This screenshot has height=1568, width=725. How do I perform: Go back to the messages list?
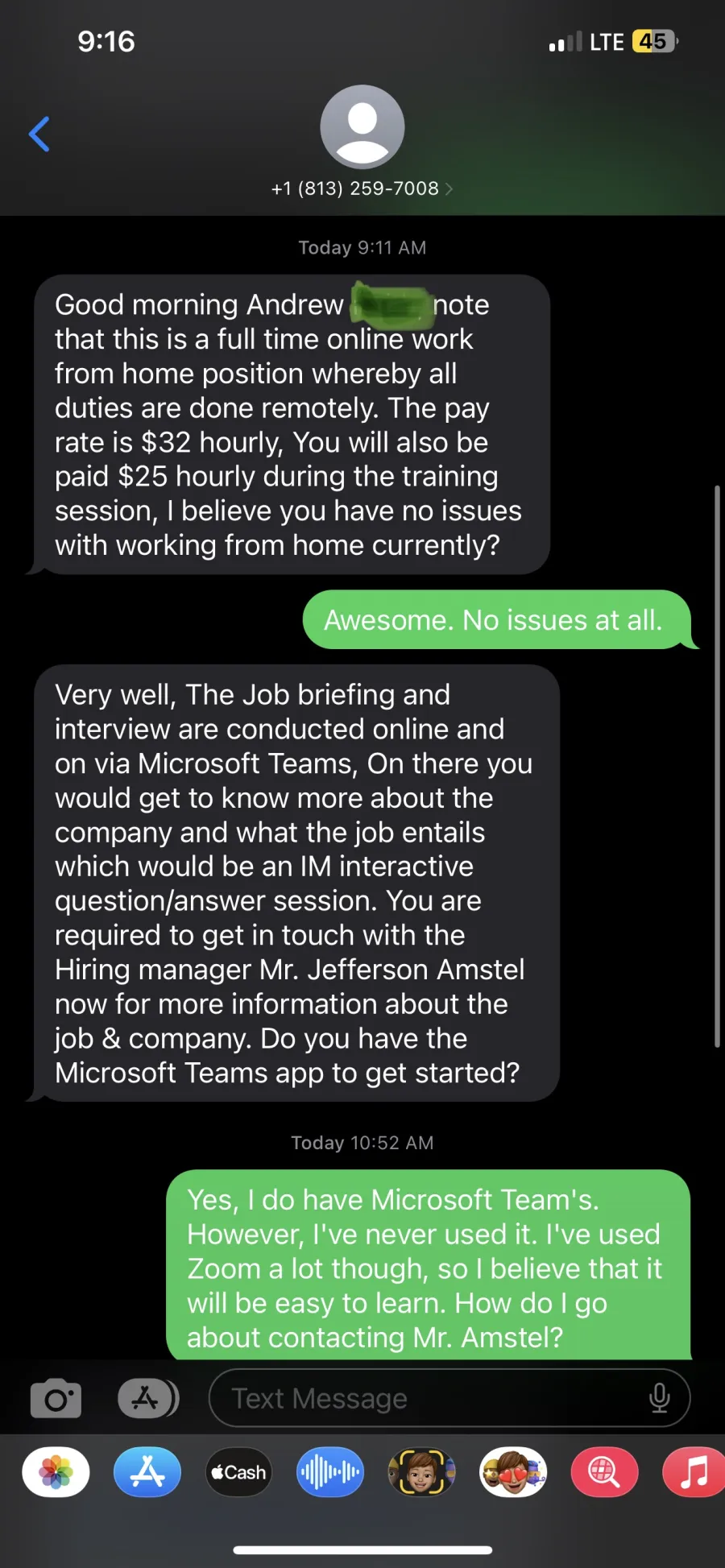click(x=39, y=134)
